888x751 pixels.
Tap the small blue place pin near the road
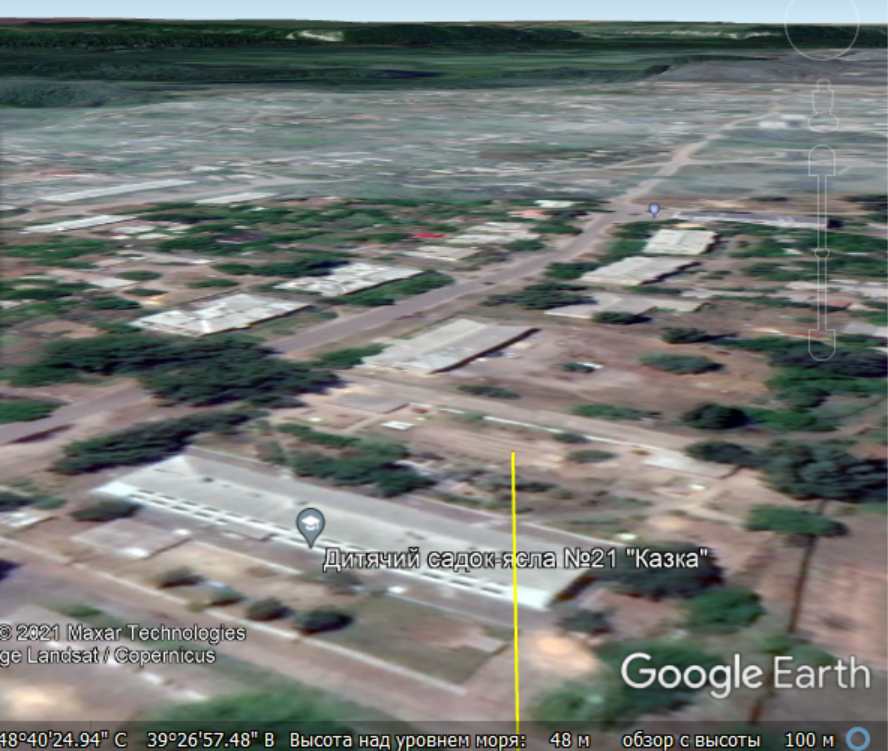(x=654, y=209)
